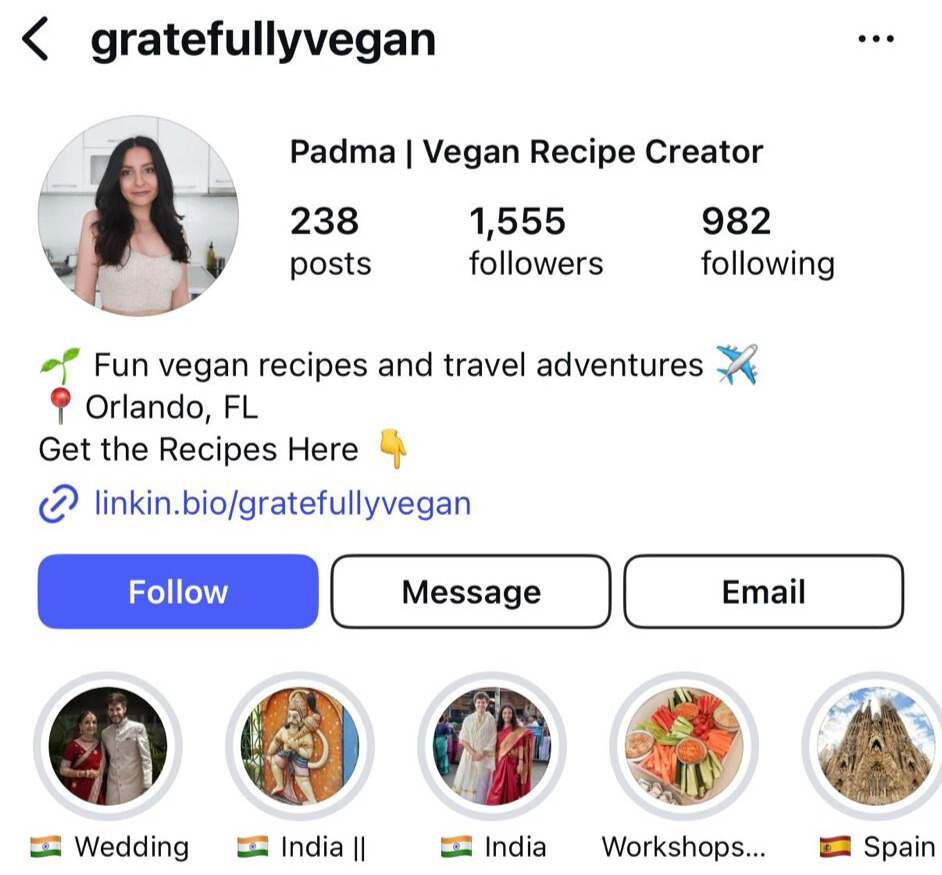Open the three-dot overflow menu
The height and width of the screenshot is (875, 942).
click(x=876, y=39)
